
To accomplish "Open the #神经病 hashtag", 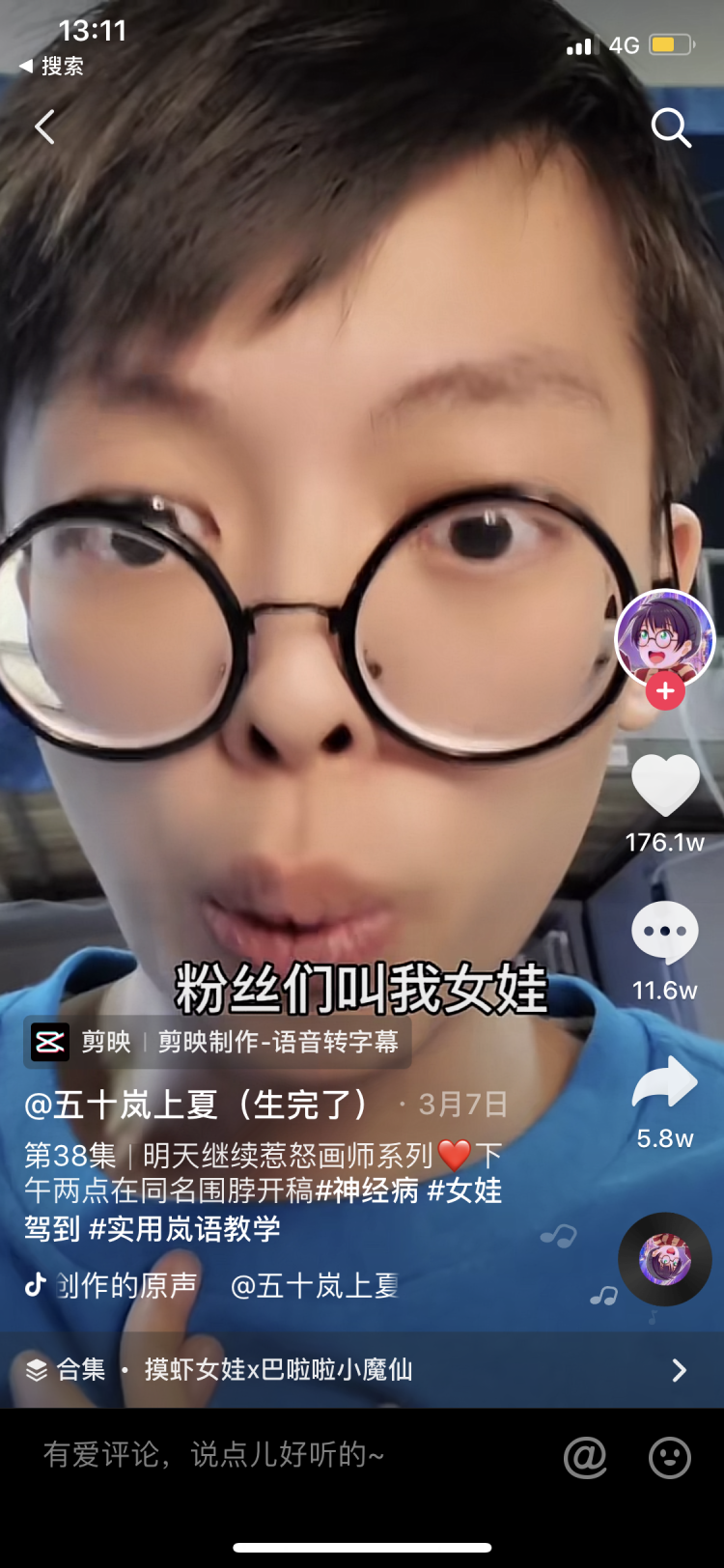I will click(x=367, y=1190).
